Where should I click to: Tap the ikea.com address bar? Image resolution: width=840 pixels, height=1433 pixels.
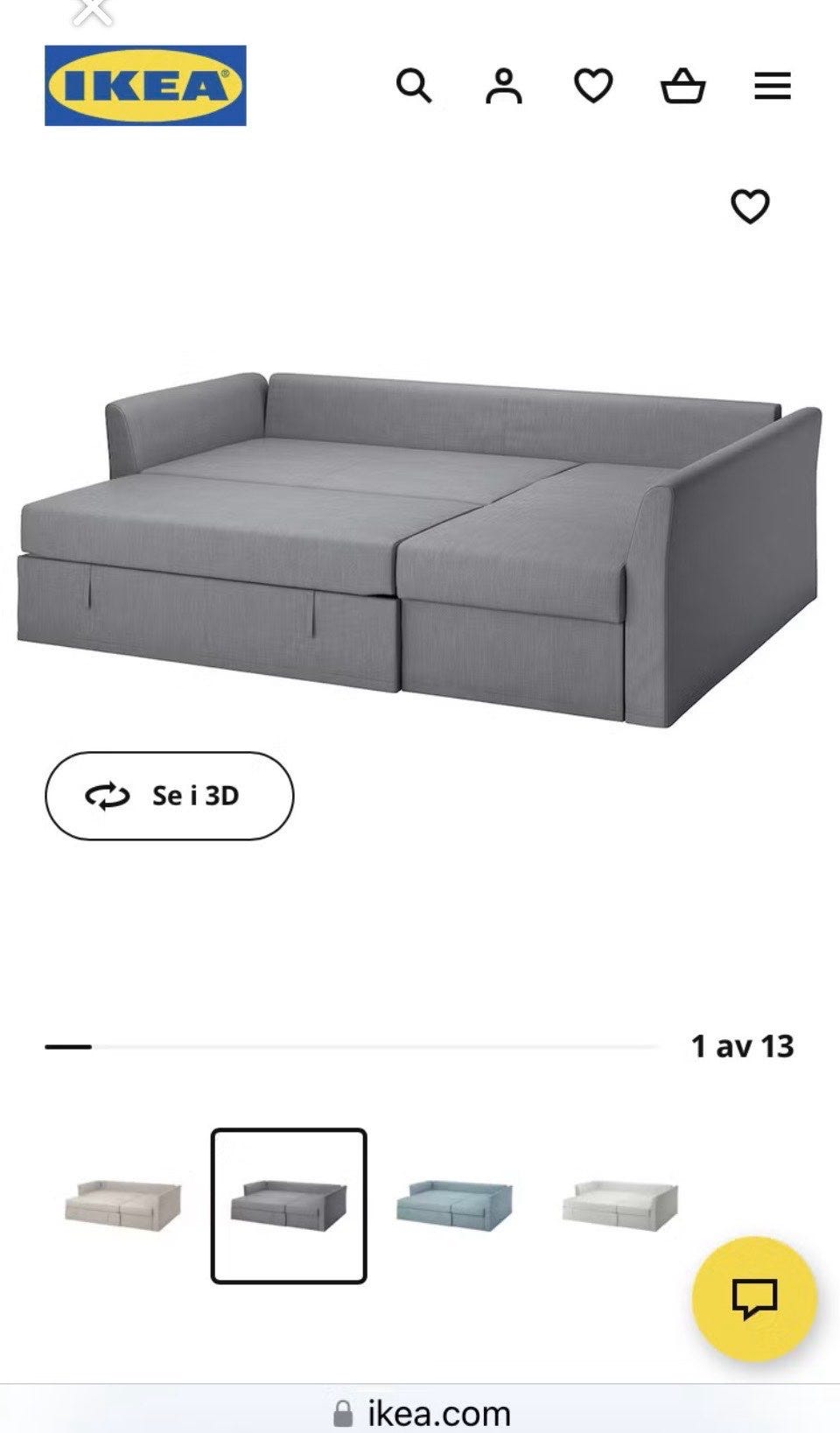pos(420,1412)
